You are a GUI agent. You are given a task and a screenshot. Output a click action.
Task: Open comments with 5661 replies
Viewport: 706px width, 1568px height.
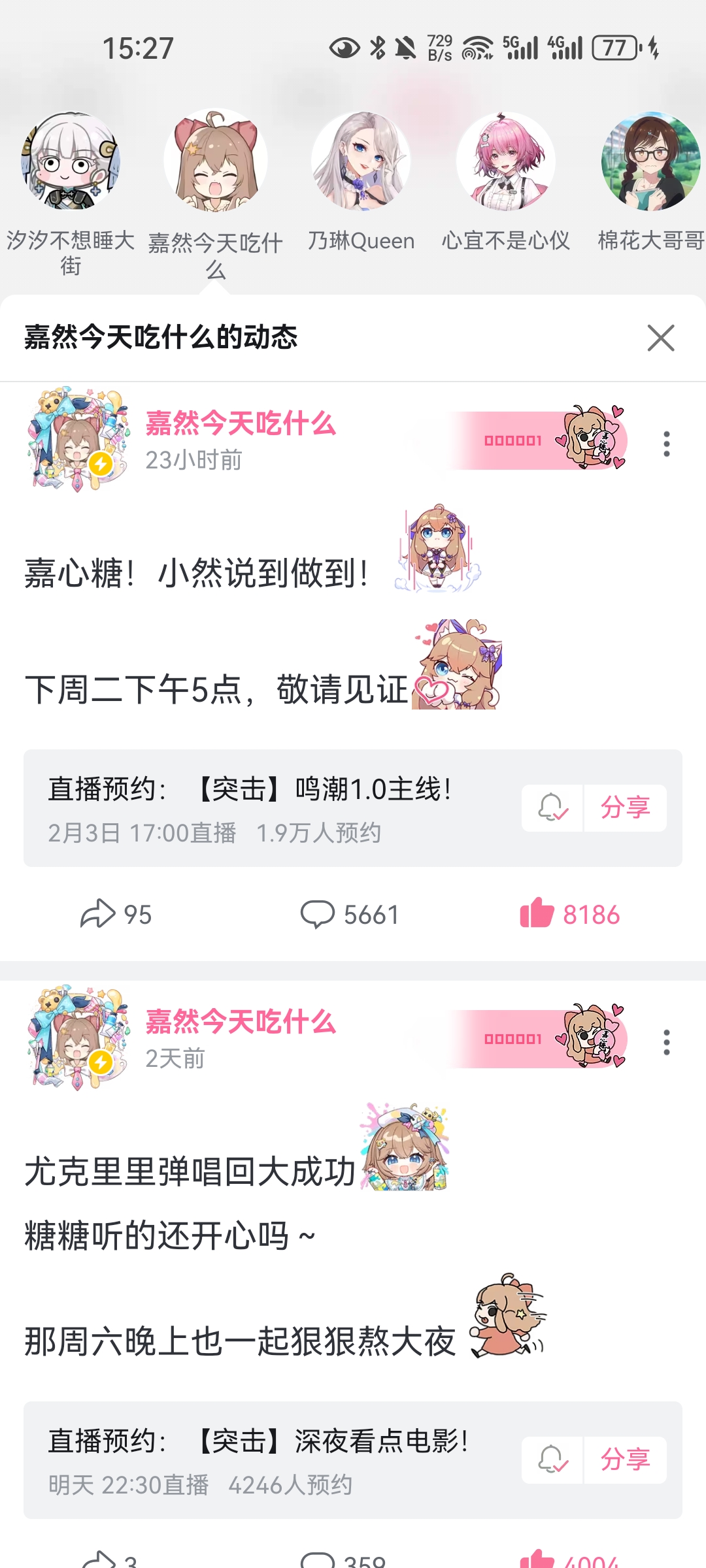[x=349, y=914]
